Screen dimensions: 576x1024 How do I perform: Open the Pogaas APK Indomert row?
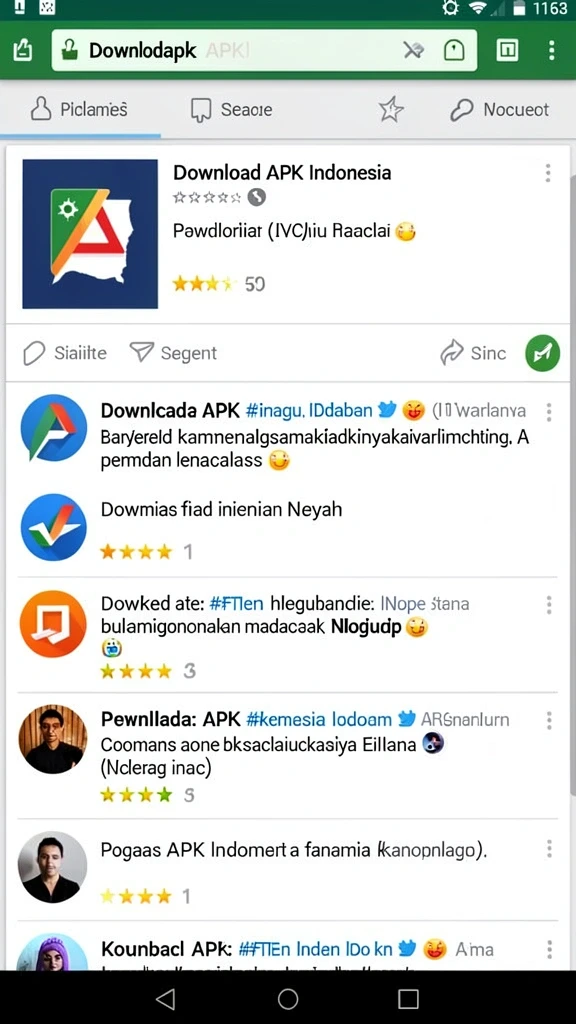287,869
